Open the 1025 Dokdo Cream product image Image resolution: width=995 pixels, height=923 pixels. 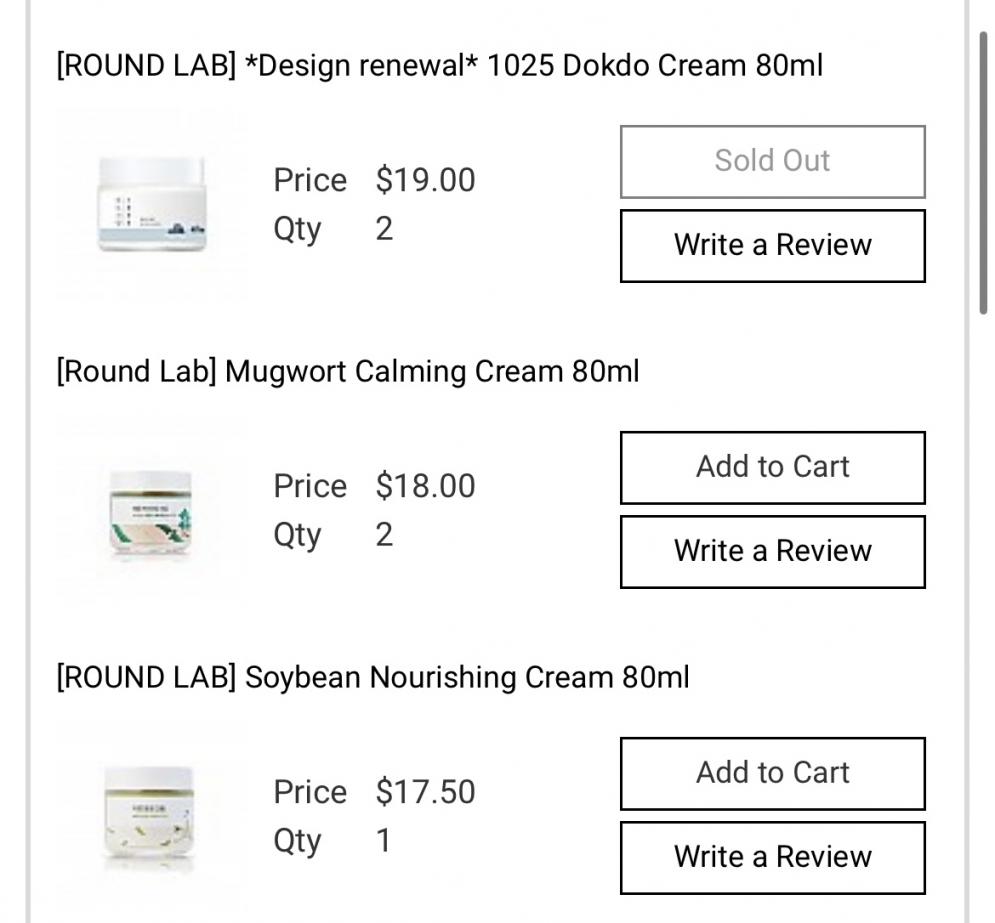152,205
